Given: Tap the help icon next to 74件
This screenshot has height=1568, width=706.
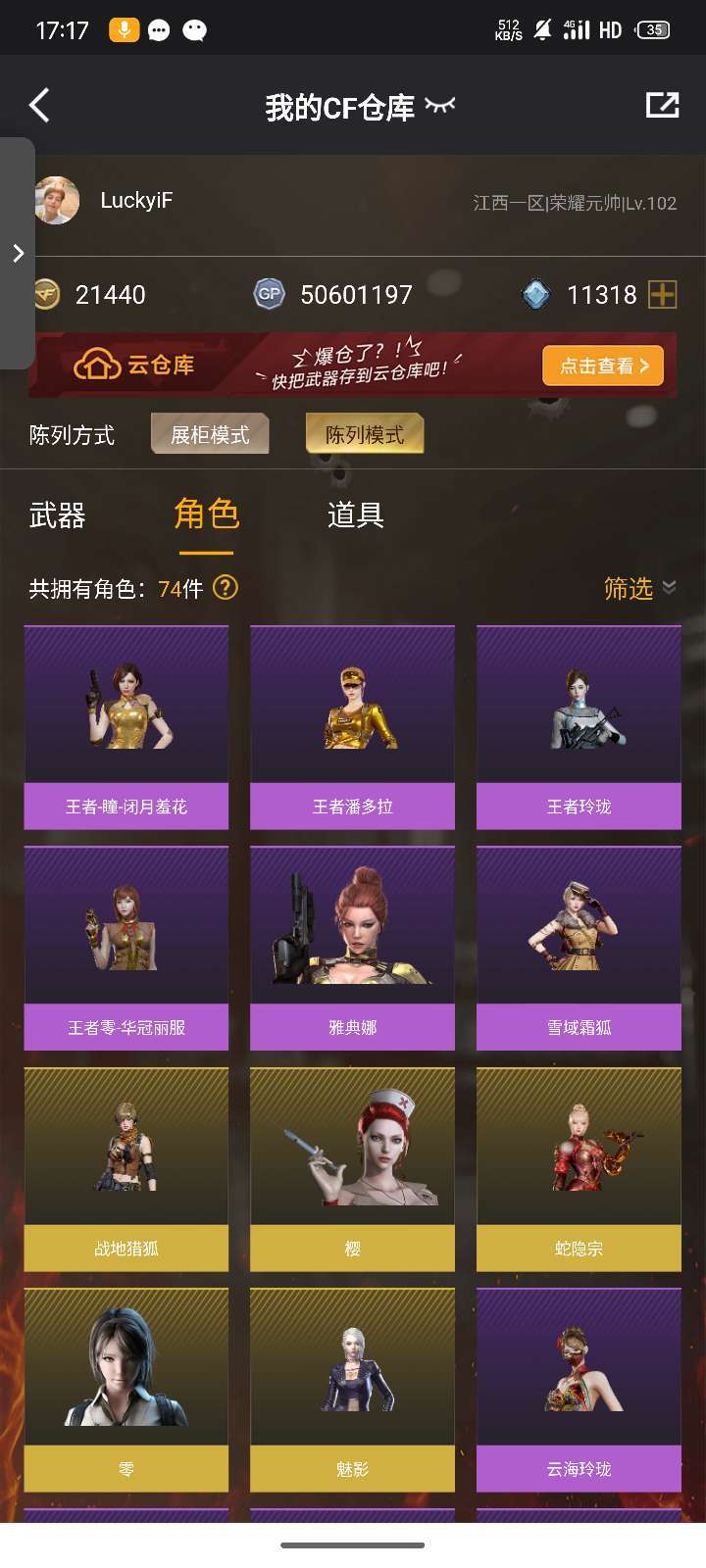Looking at the screenshot, I should tap(226, 588).
